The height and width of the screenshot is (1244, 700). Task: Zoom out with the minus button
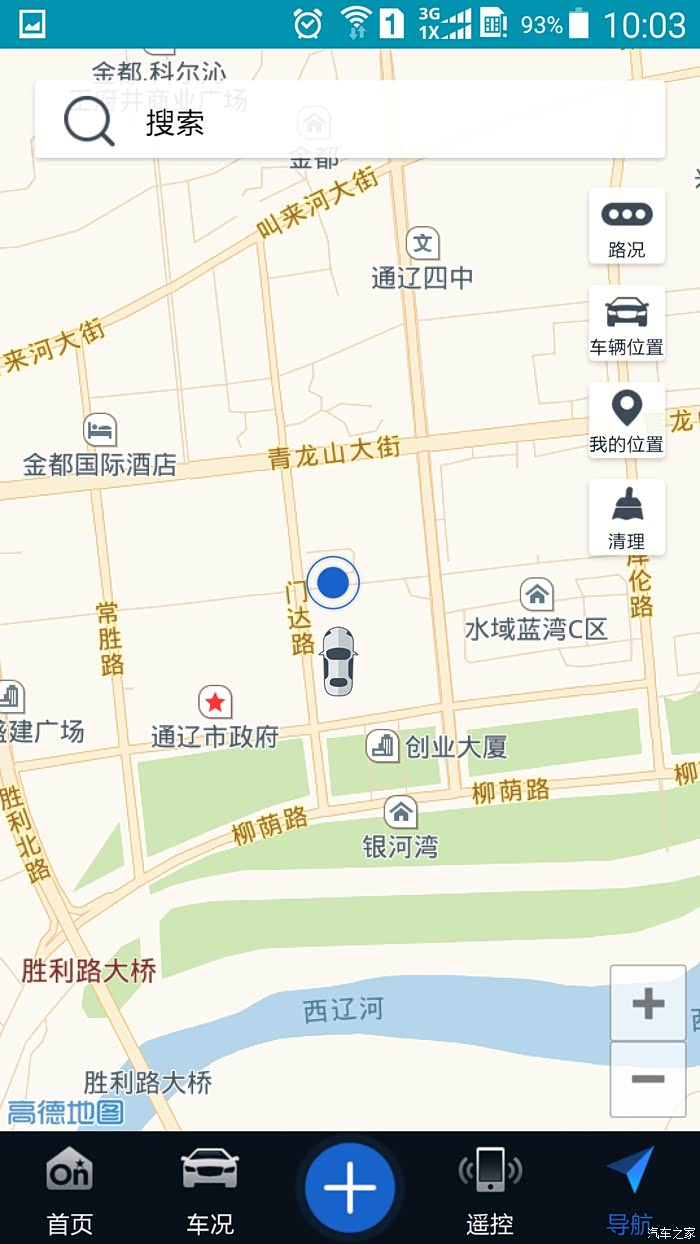pyautogui.click(x=648, y=1079)
